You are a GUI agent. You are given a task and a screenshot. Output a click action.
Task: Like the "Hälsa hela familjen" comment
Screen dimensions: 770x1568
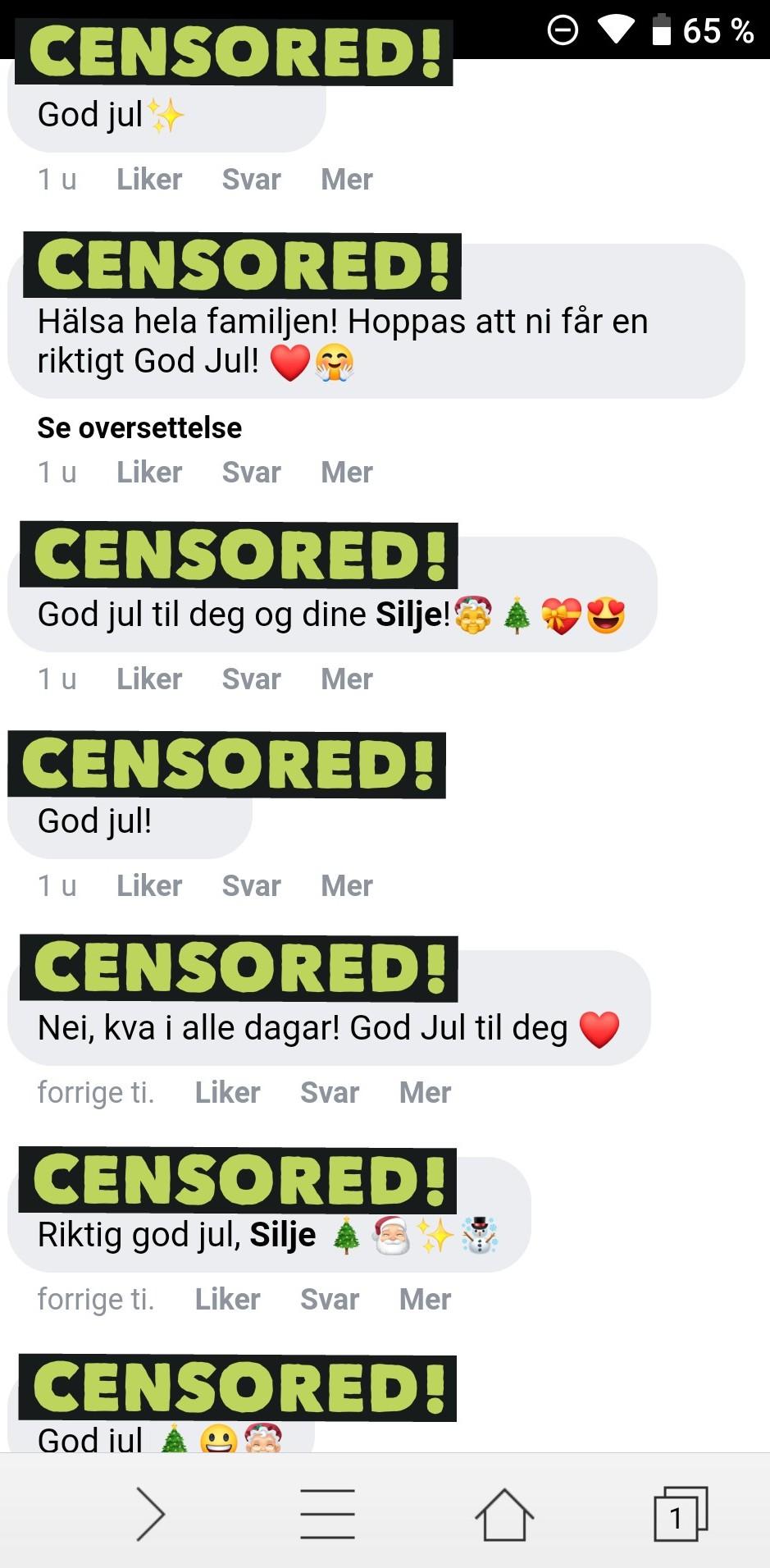click(149, 473)
